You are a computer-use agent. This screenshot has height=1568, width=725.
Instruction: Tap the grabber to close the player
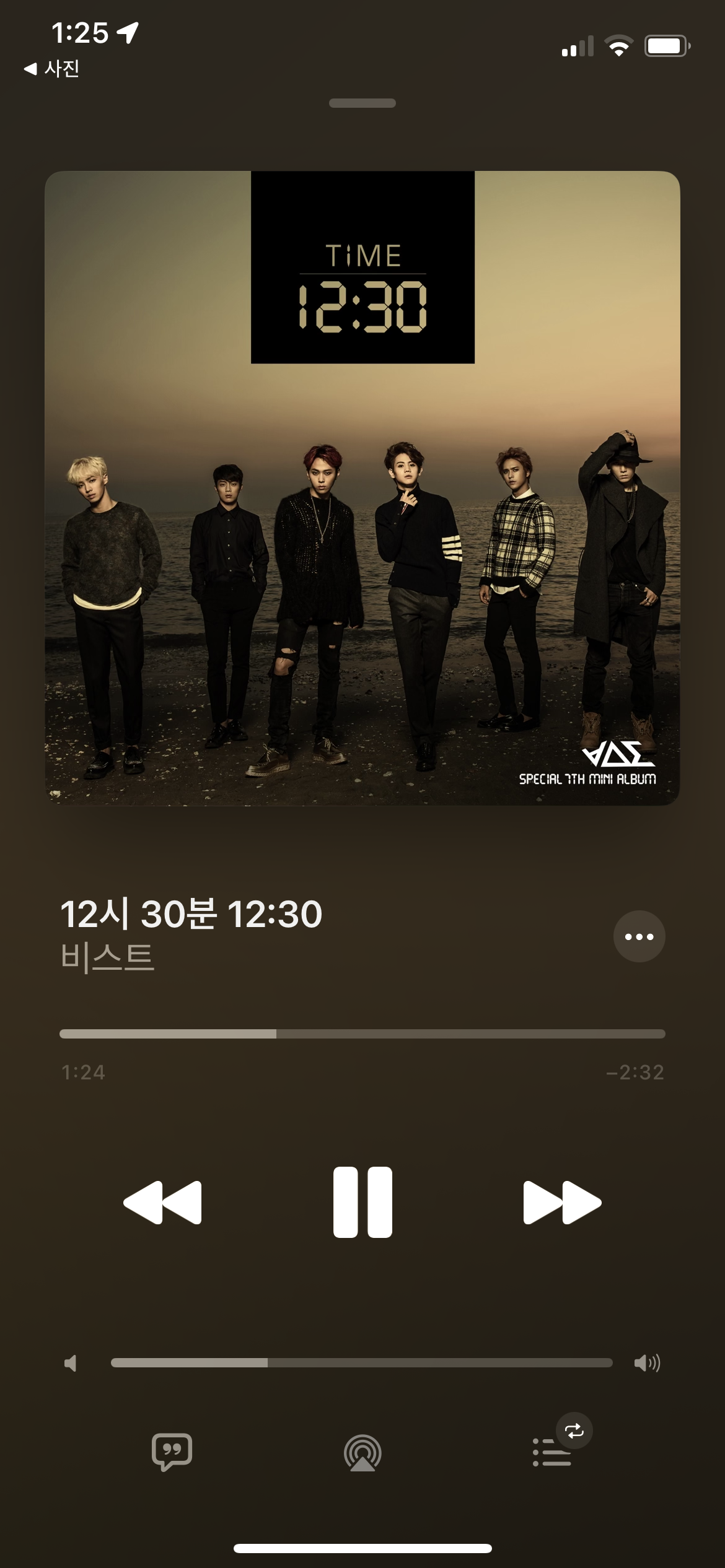[362, 103]
